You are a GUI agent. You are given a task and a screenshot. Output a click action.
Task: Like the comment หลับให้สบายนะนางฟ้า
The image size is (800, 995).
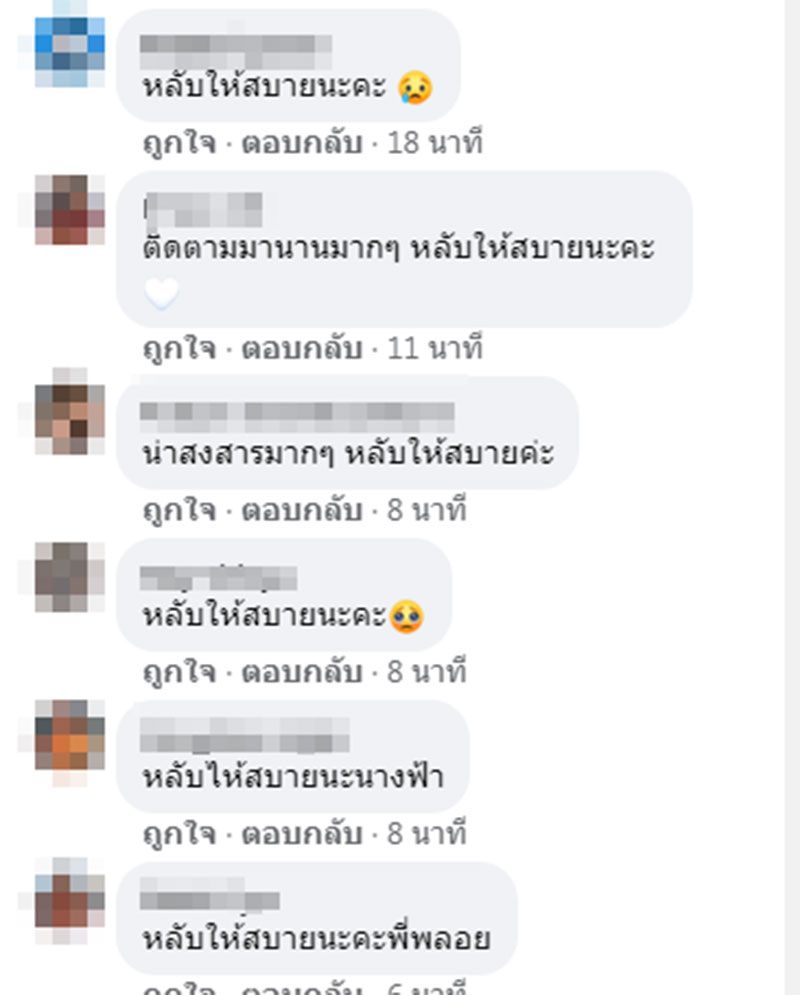click(x=179, y=833)
